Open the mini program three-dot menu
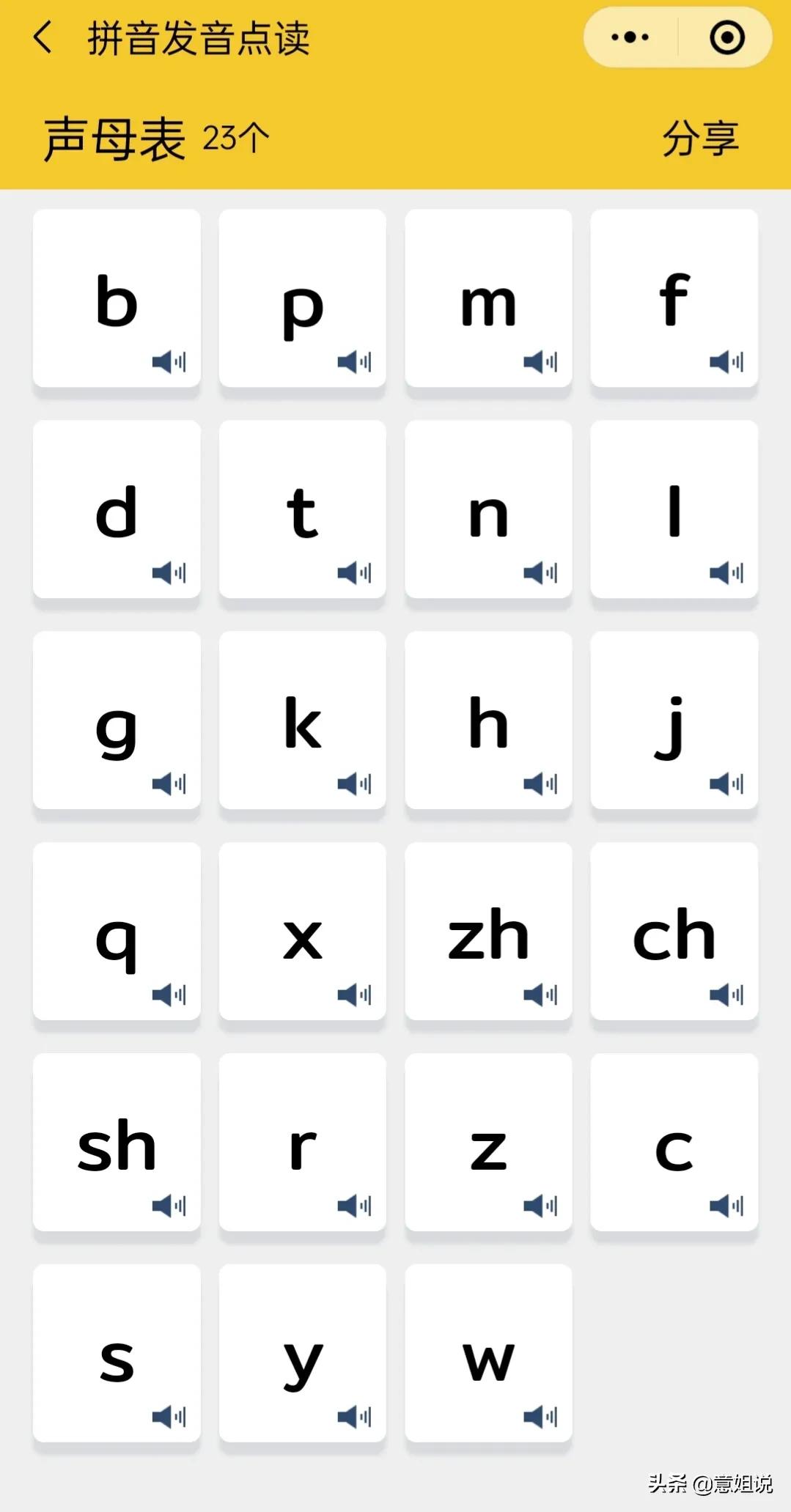Screen dimensions: 791x1512 [x=630, y=37]
